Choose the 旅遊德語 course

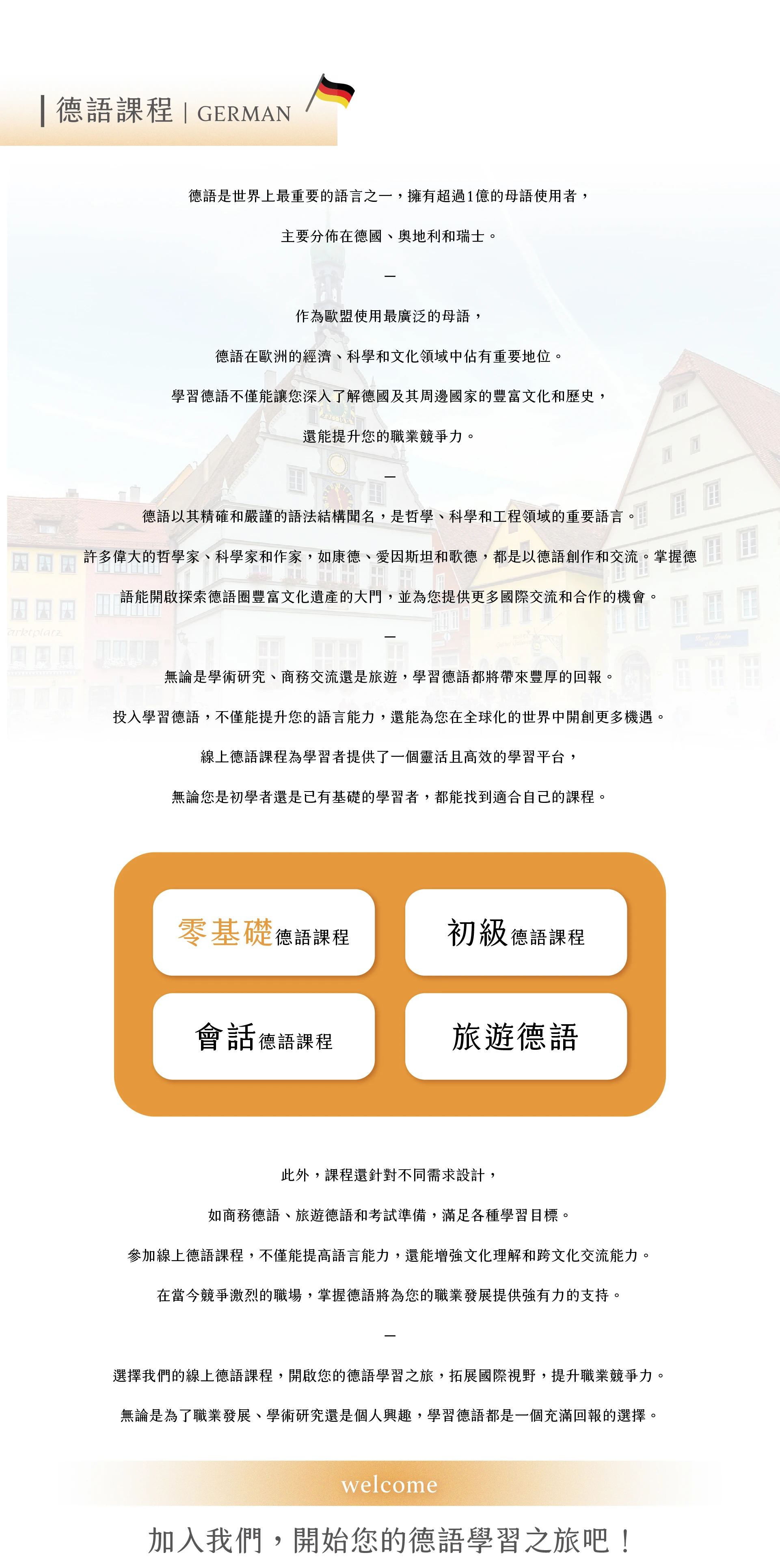coord(516,1036)
